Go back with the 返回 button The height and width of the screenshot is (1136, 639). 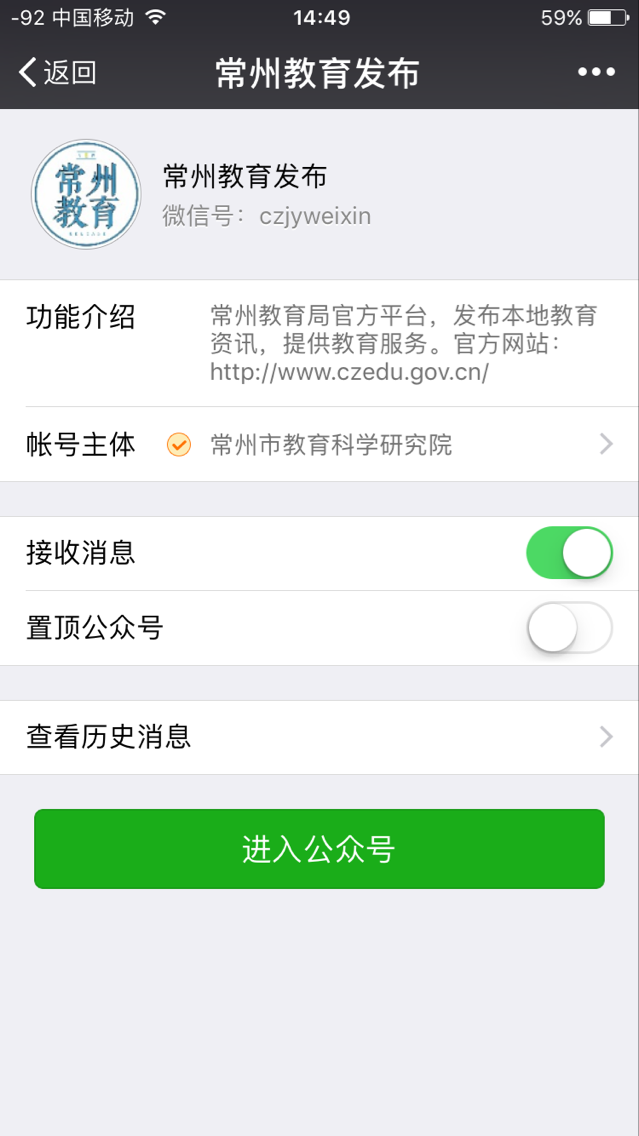(x=57, y=72)
